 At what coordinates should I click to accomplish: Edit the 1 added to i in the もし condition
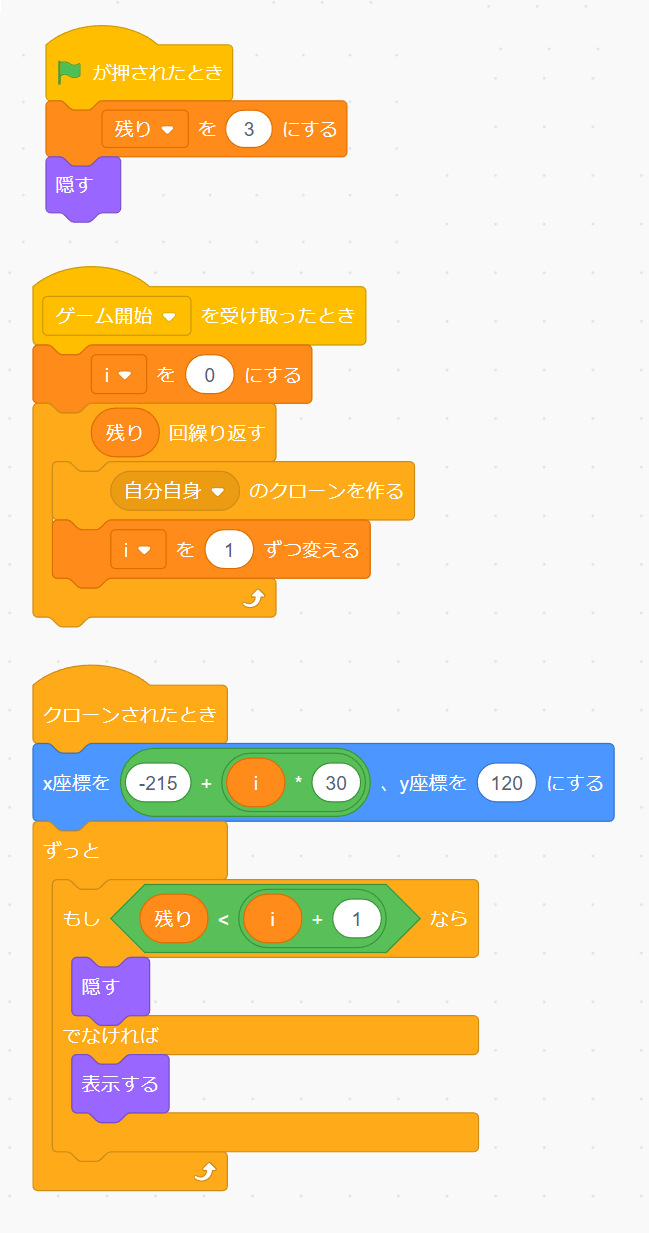pyautogui.click(x=357, y=919)
